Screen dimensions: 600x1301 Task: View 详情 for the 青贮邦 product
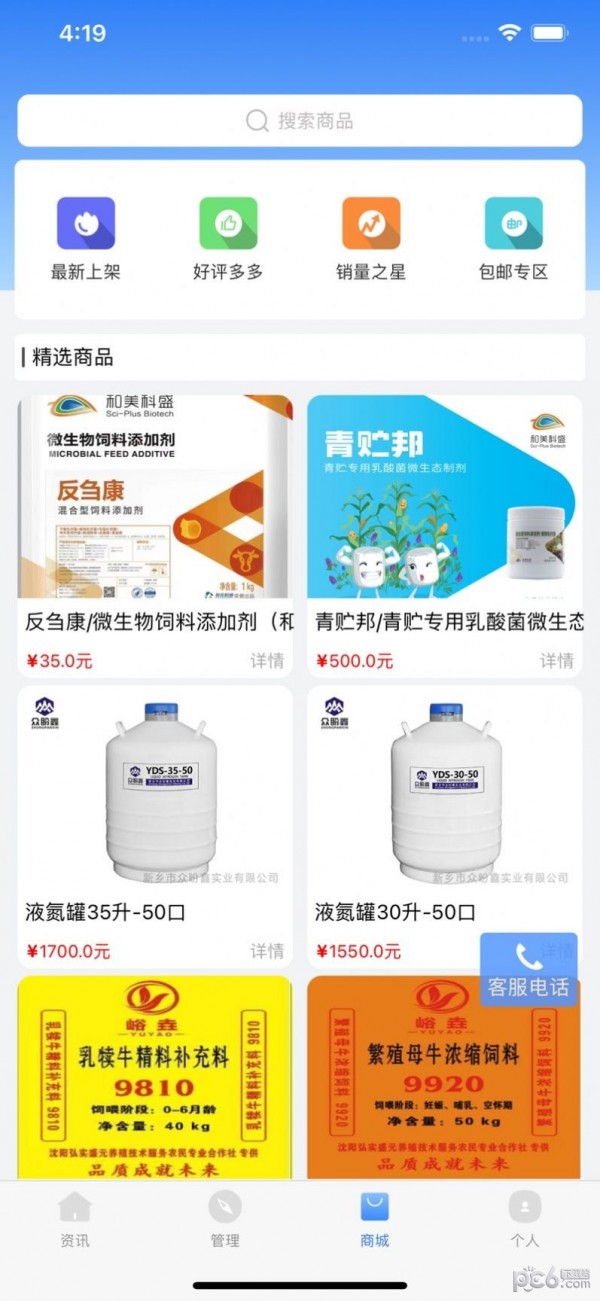pos(557,660)
